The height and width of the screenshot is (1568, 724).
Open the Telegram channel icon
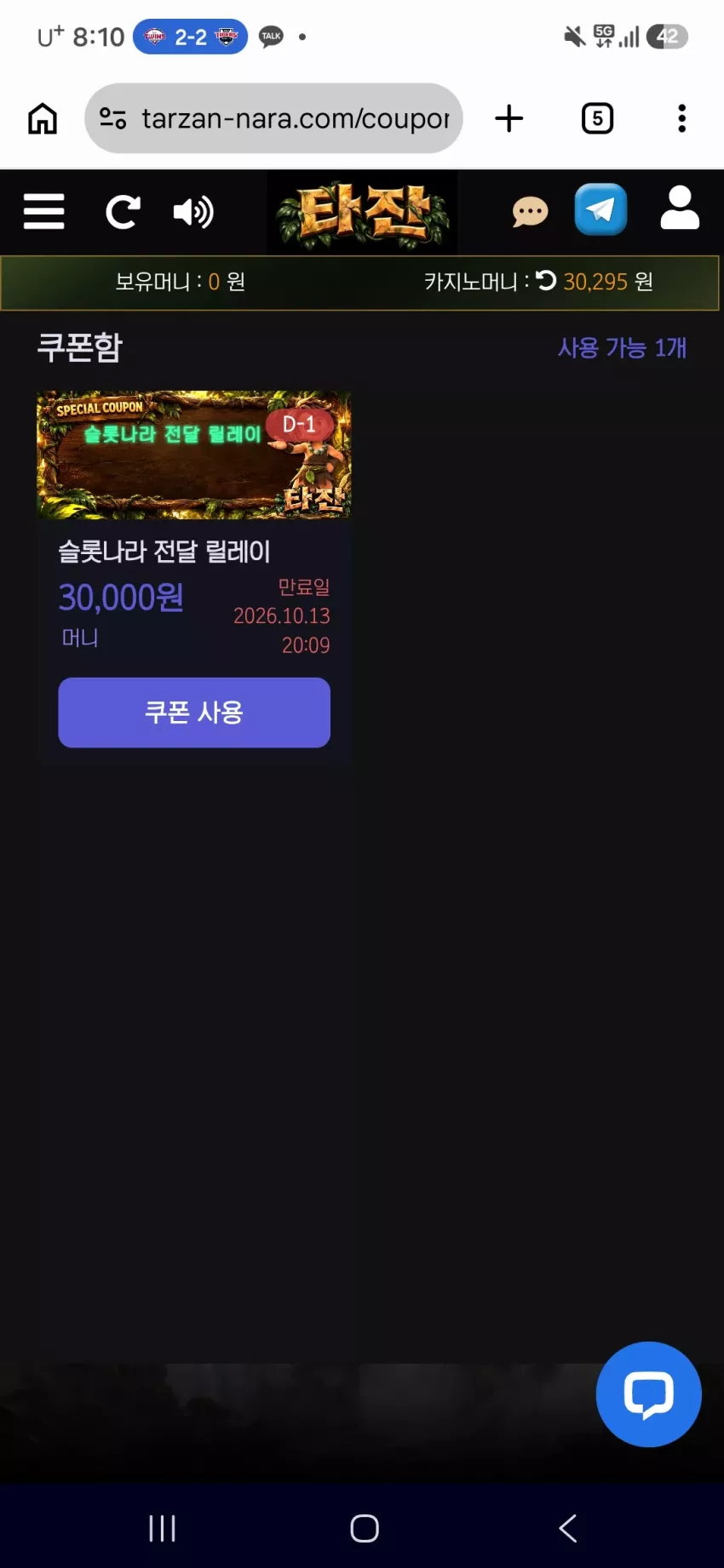click(600, 209)
